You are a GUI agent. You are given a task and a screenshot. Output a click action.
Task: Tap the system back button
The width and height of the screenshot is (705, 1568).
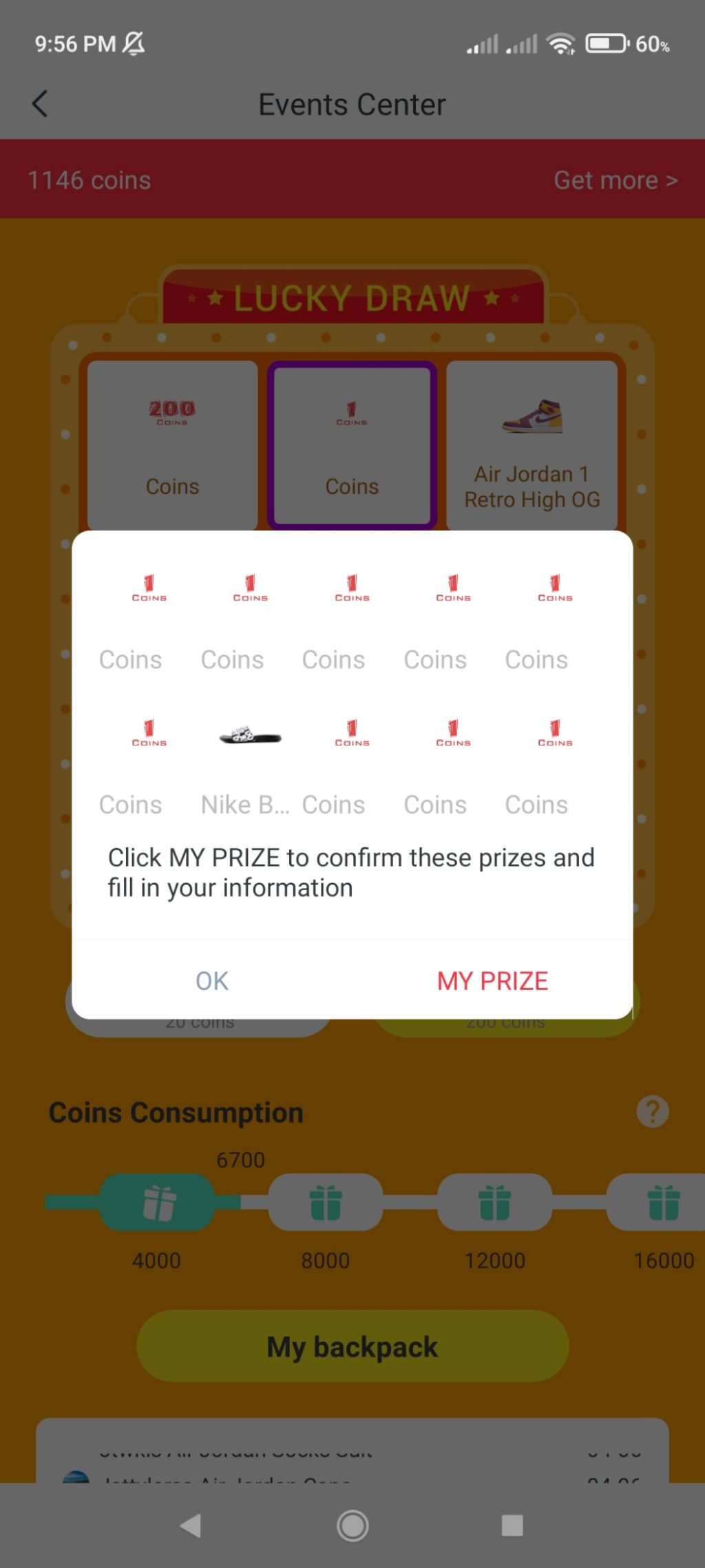[x=191, y=1525]
